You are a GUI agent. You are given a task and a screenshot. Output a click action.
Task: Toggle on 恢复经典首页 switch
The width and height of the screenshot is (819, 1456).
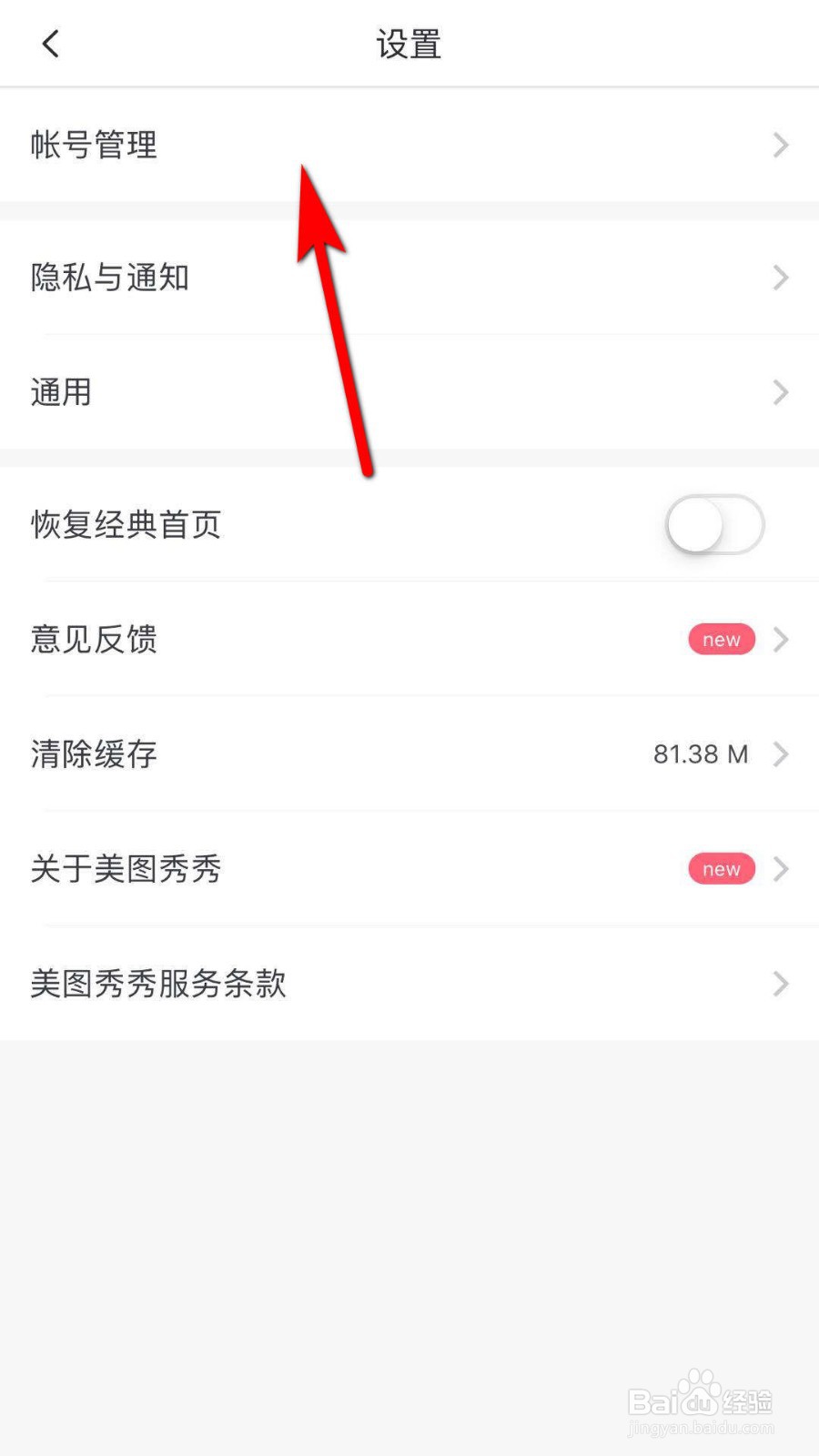(714, 524)
